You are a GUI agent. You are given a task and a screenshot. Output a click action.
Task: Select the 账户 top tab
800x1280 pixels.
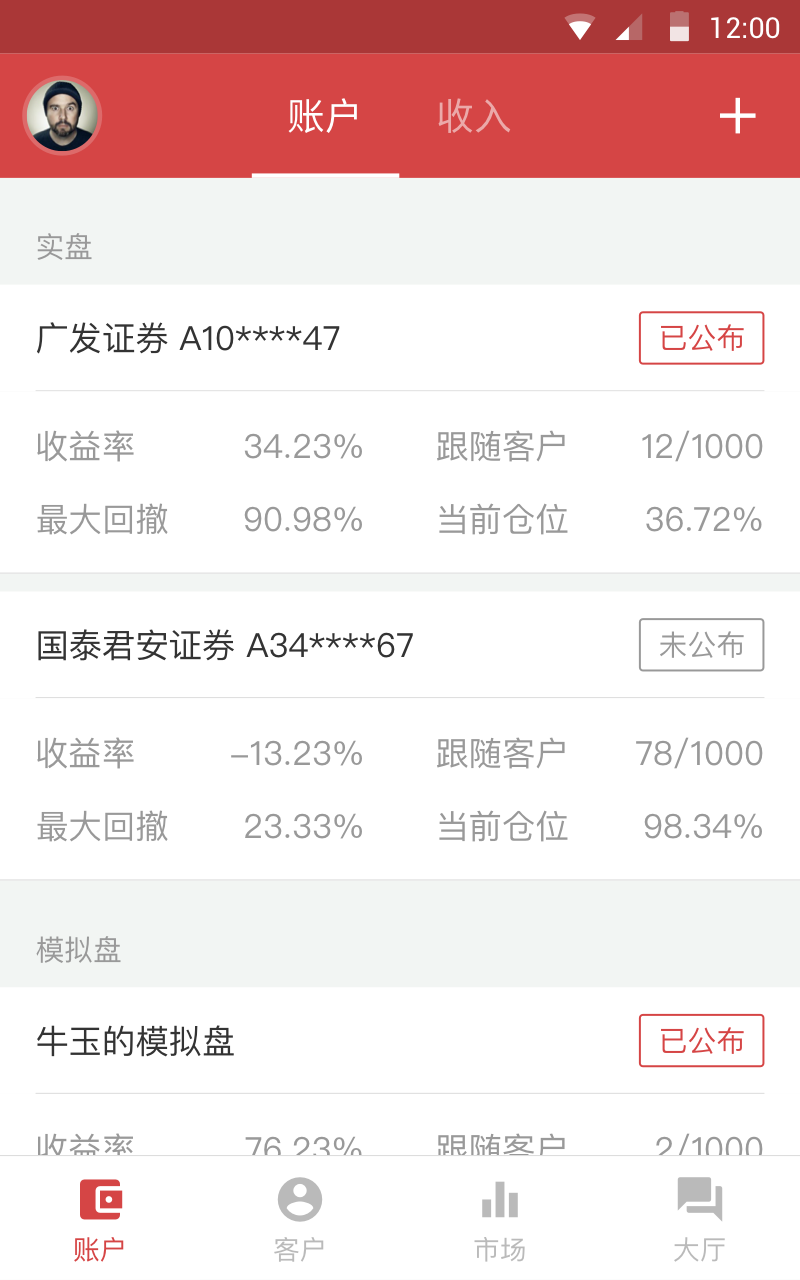coord(323,117)
